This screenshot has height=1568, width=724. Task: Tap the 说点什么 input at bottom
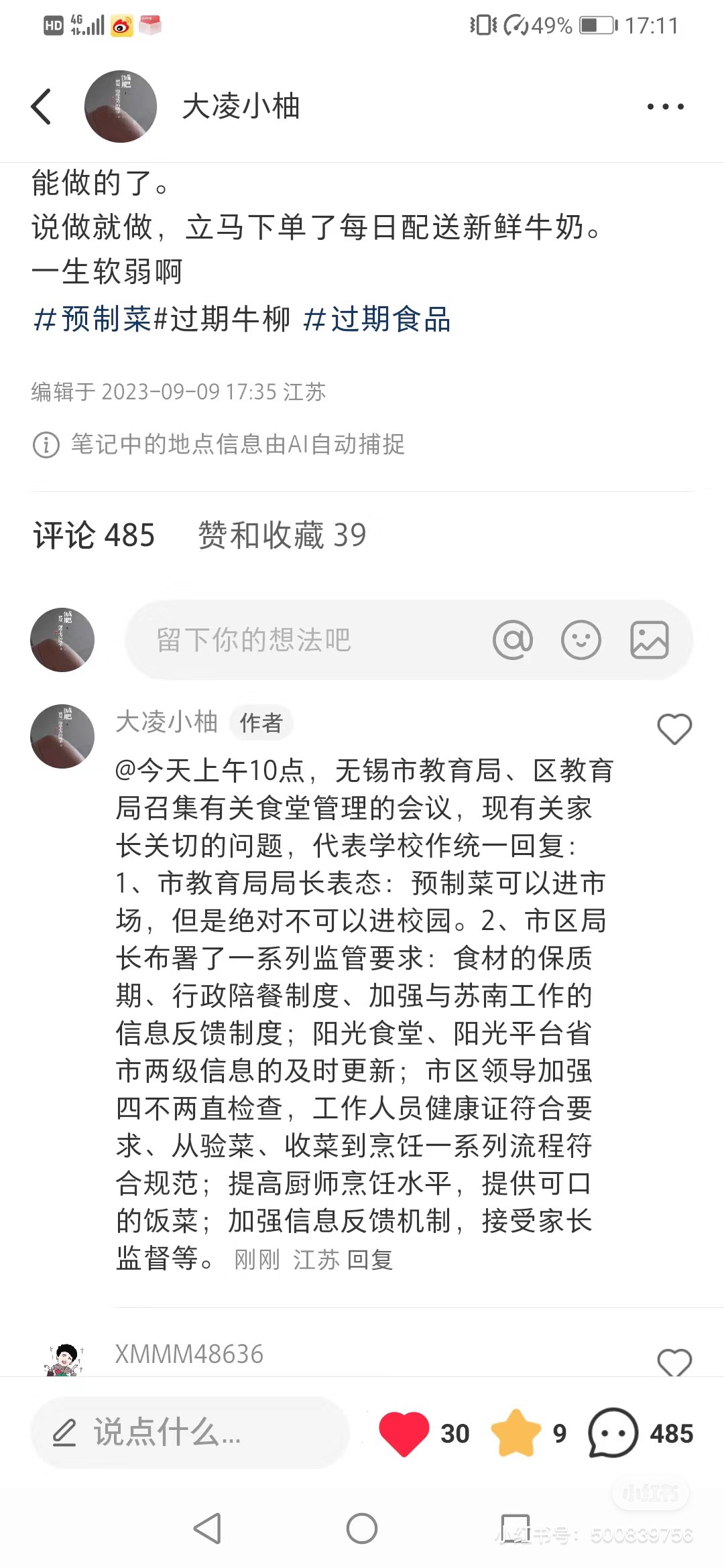pos(191,1433)
